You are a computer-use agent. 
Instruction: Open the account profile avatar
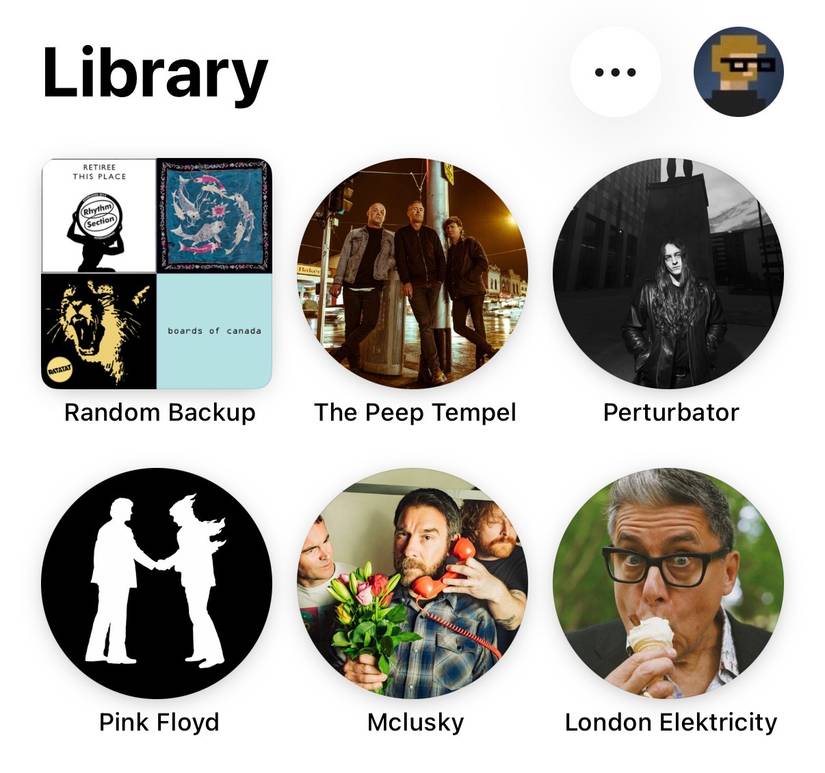[x=738, y=72]
